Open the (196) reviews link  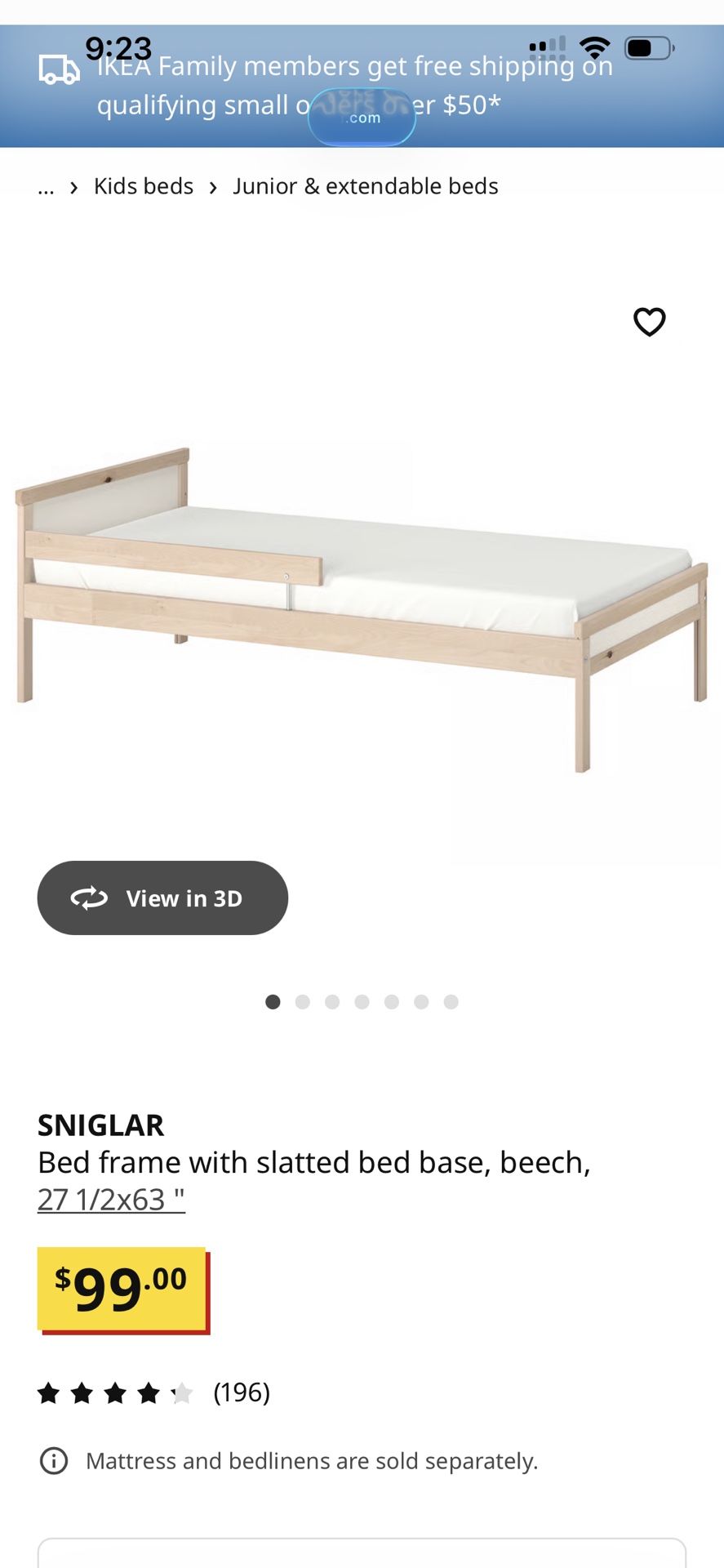(x=241, y=1393)
